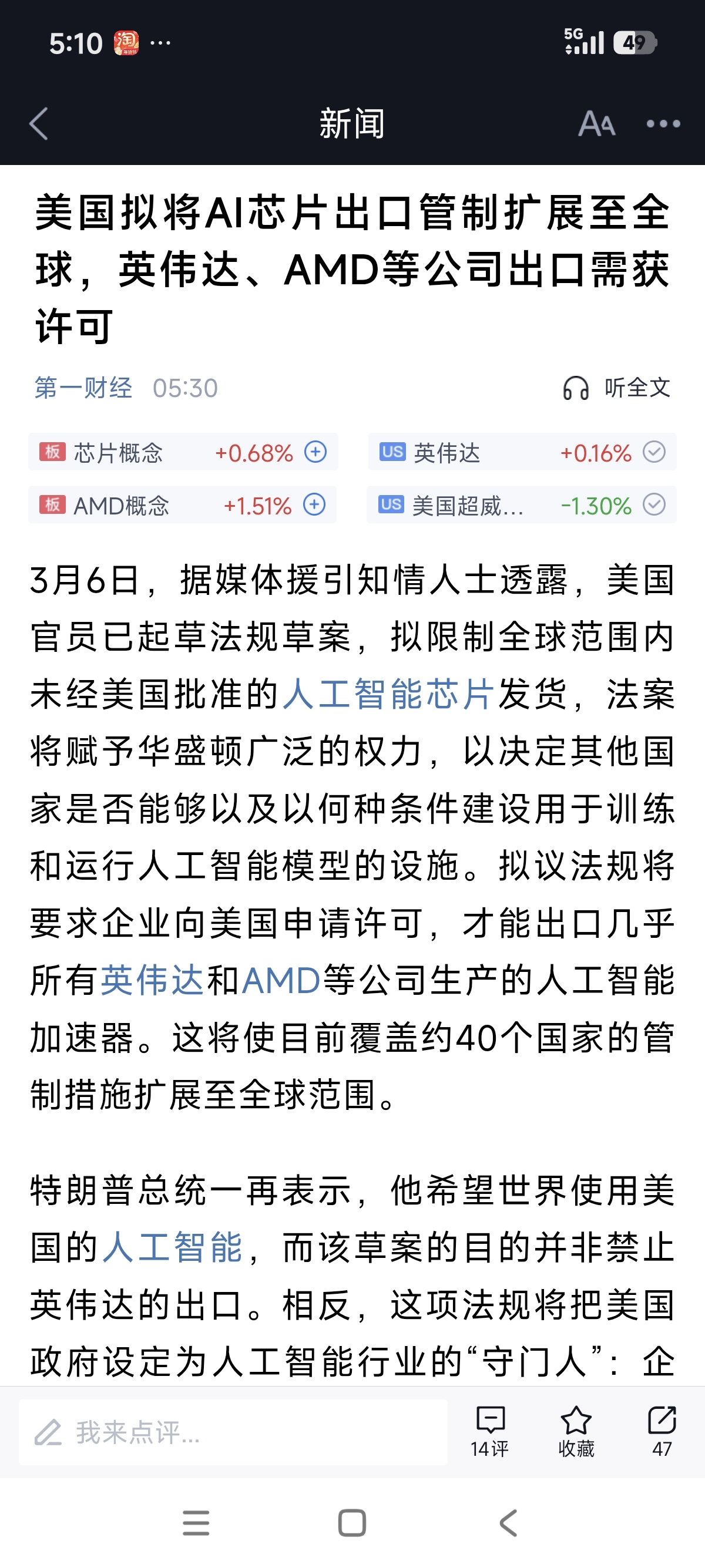Open the font size Aa settings
Screen dimensions: 705x1568
point(596,124)
